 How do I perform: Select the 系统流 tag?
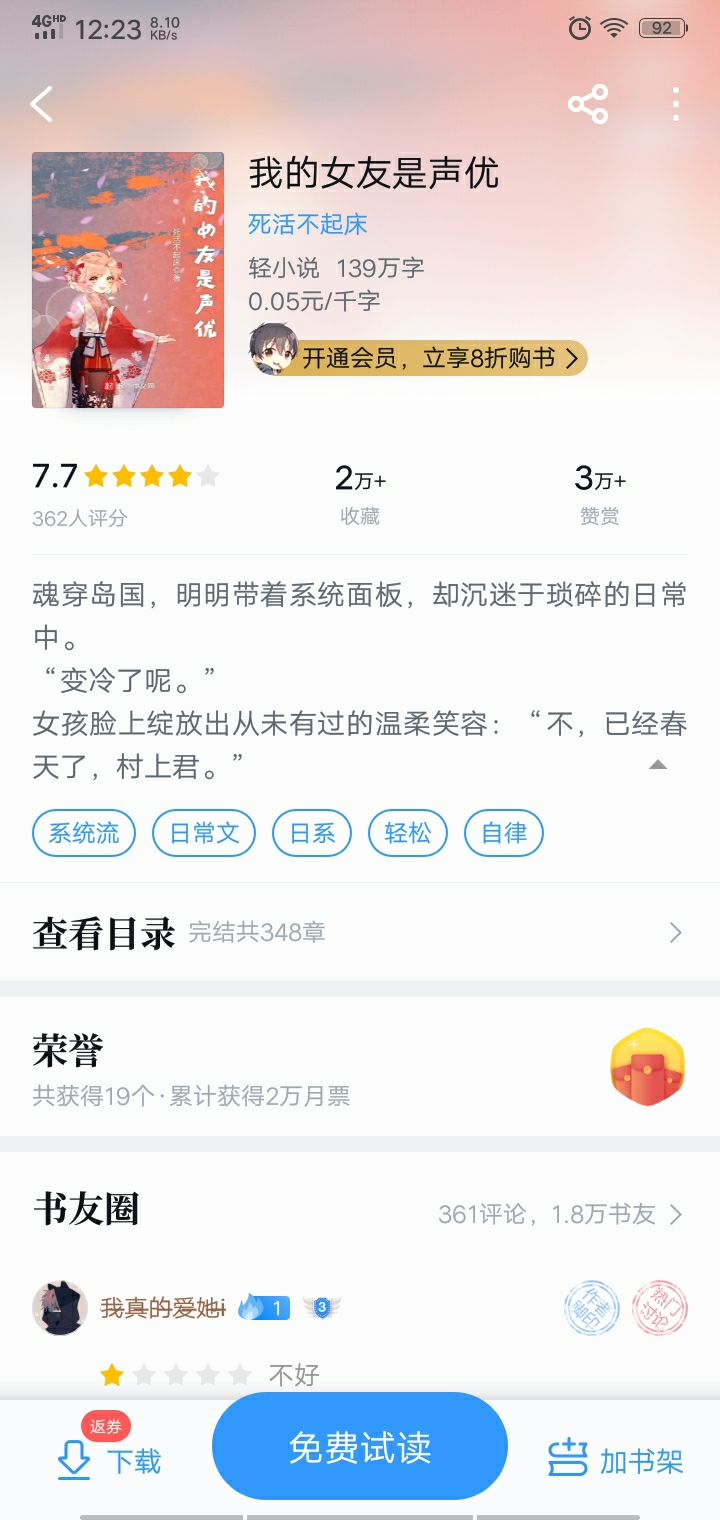tap(84, 833)
